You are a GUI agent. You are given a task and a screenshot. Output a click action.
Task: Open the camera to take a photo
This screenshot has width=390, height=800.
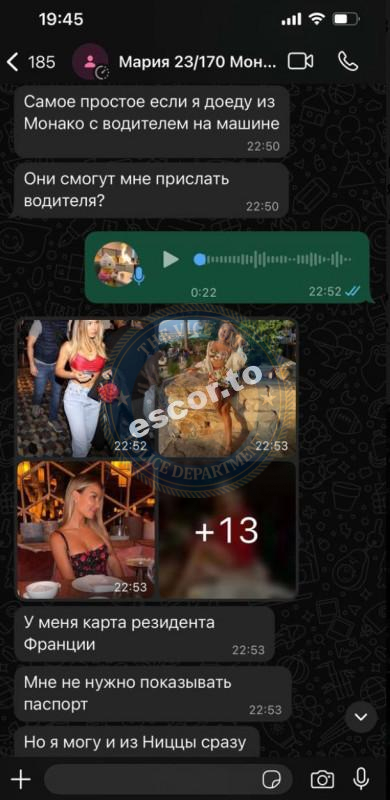322,780
